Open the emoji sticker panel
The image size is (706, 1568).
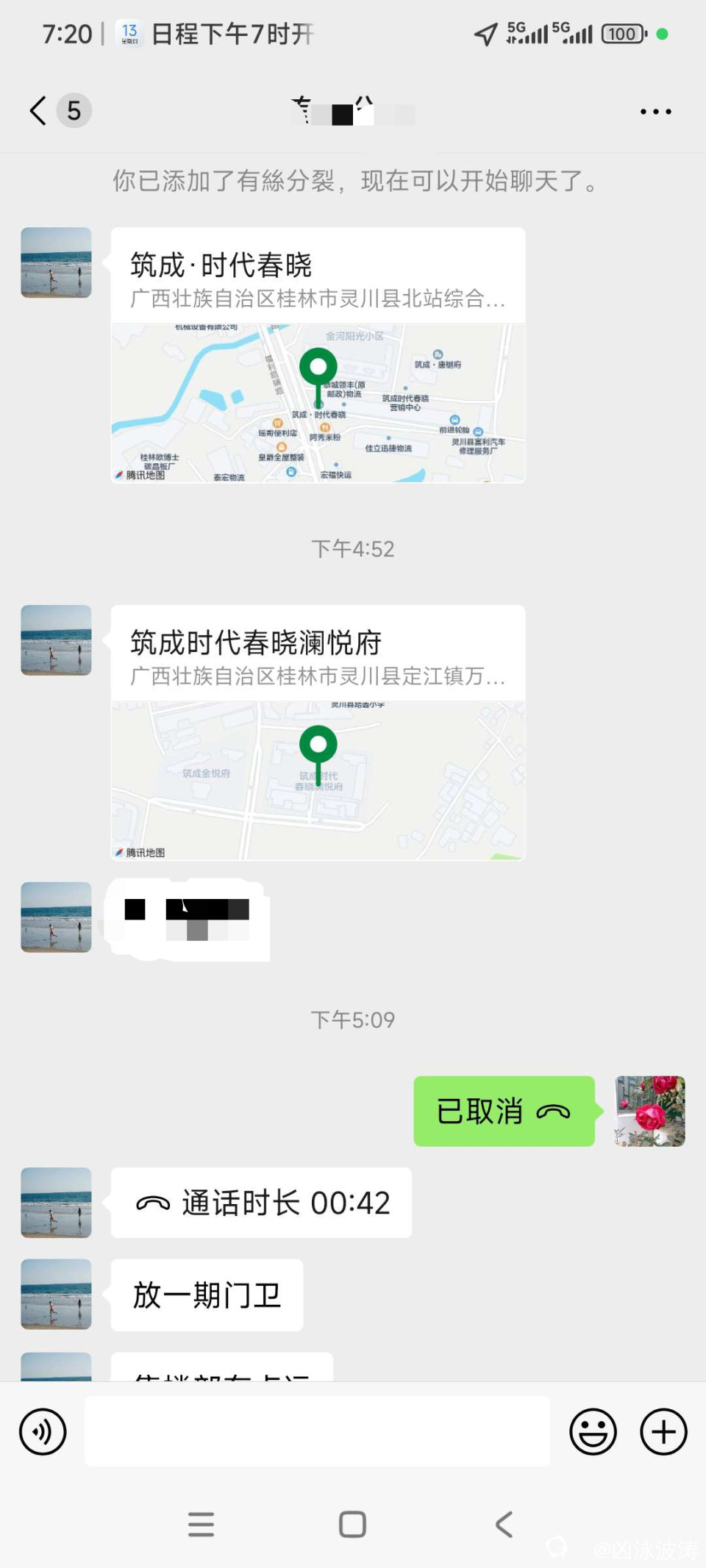click(x=593, y=1432)
